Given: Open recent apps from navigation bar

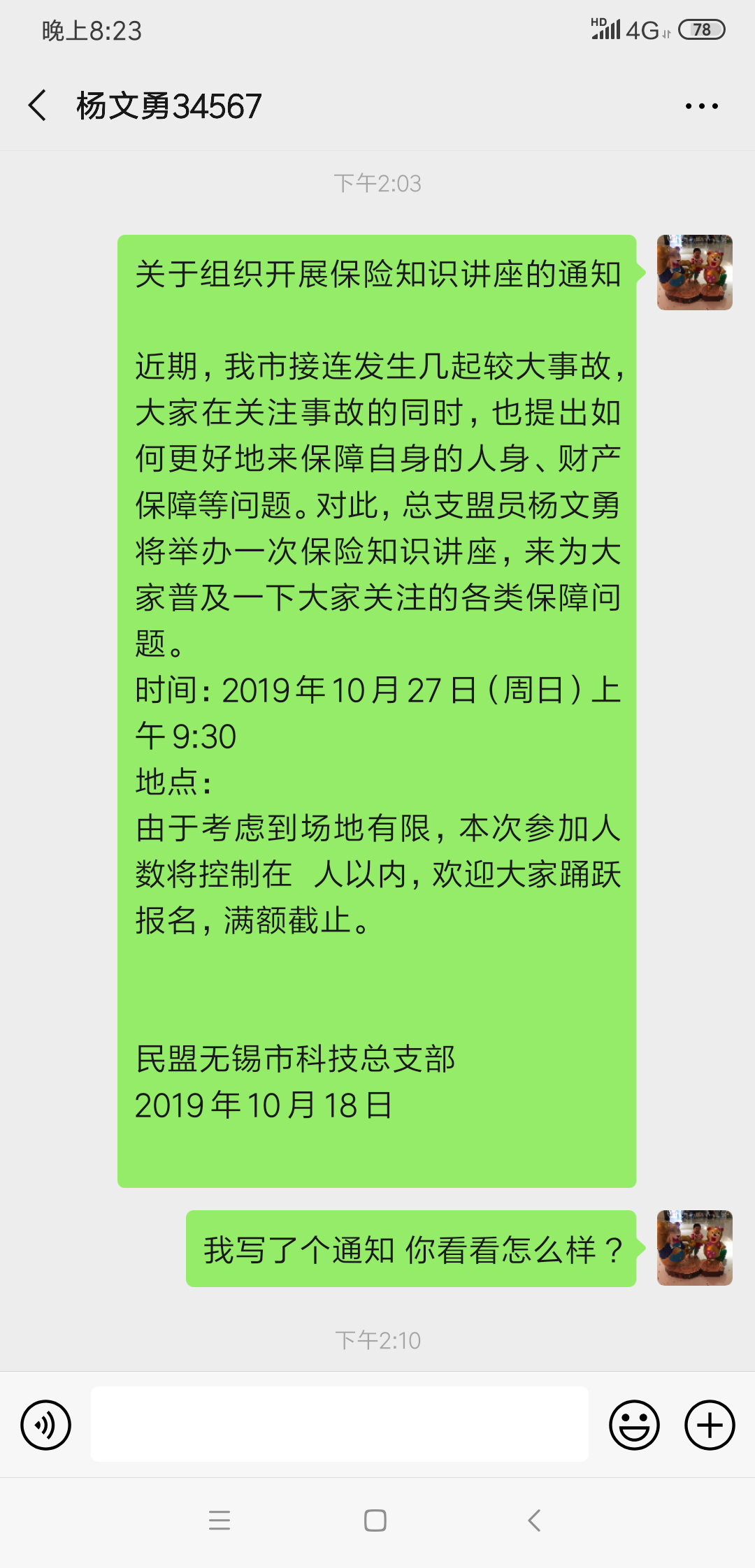Looking at the screenshot, I should 220,1520.
